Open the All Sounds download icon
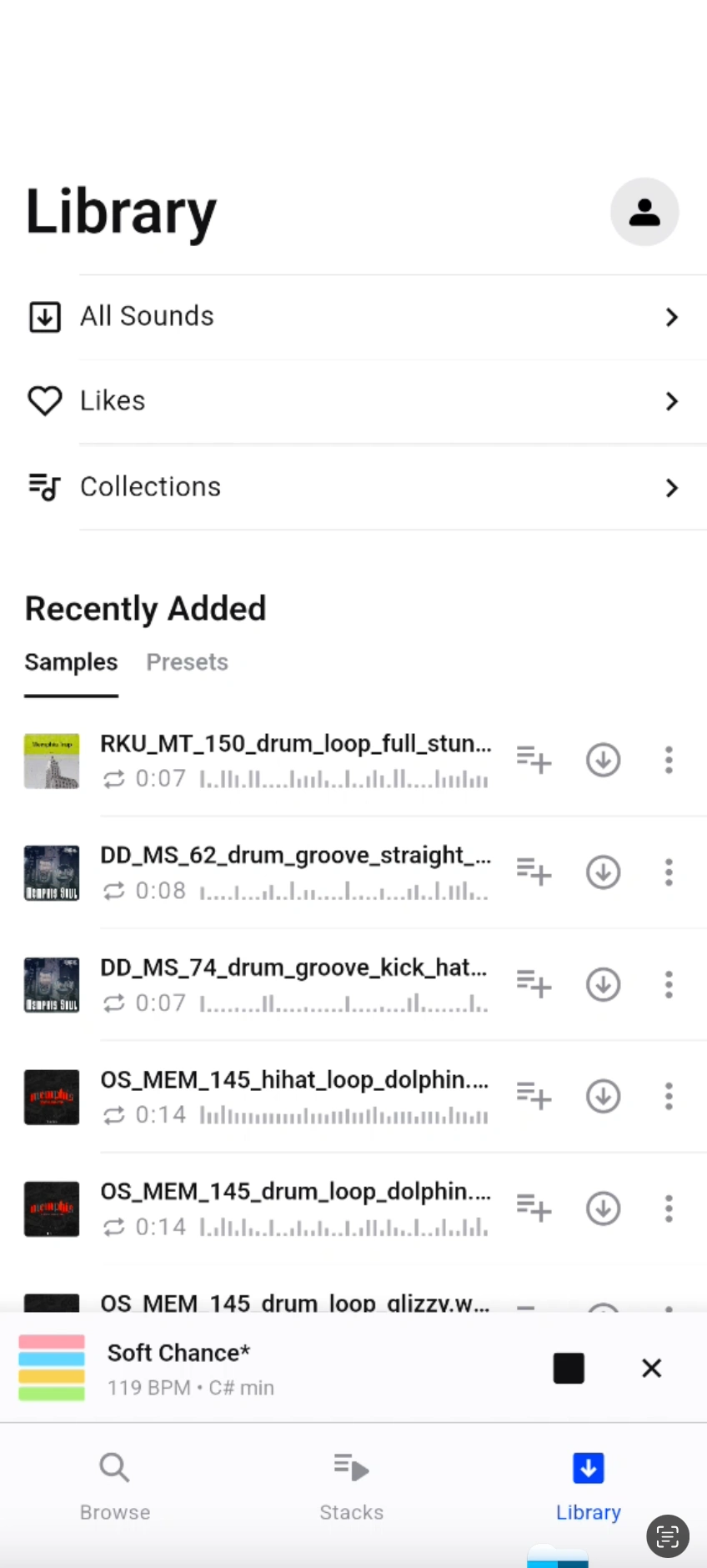Image resolution: width=707 pixels, height=1568 pixels. tap(45, 317)
